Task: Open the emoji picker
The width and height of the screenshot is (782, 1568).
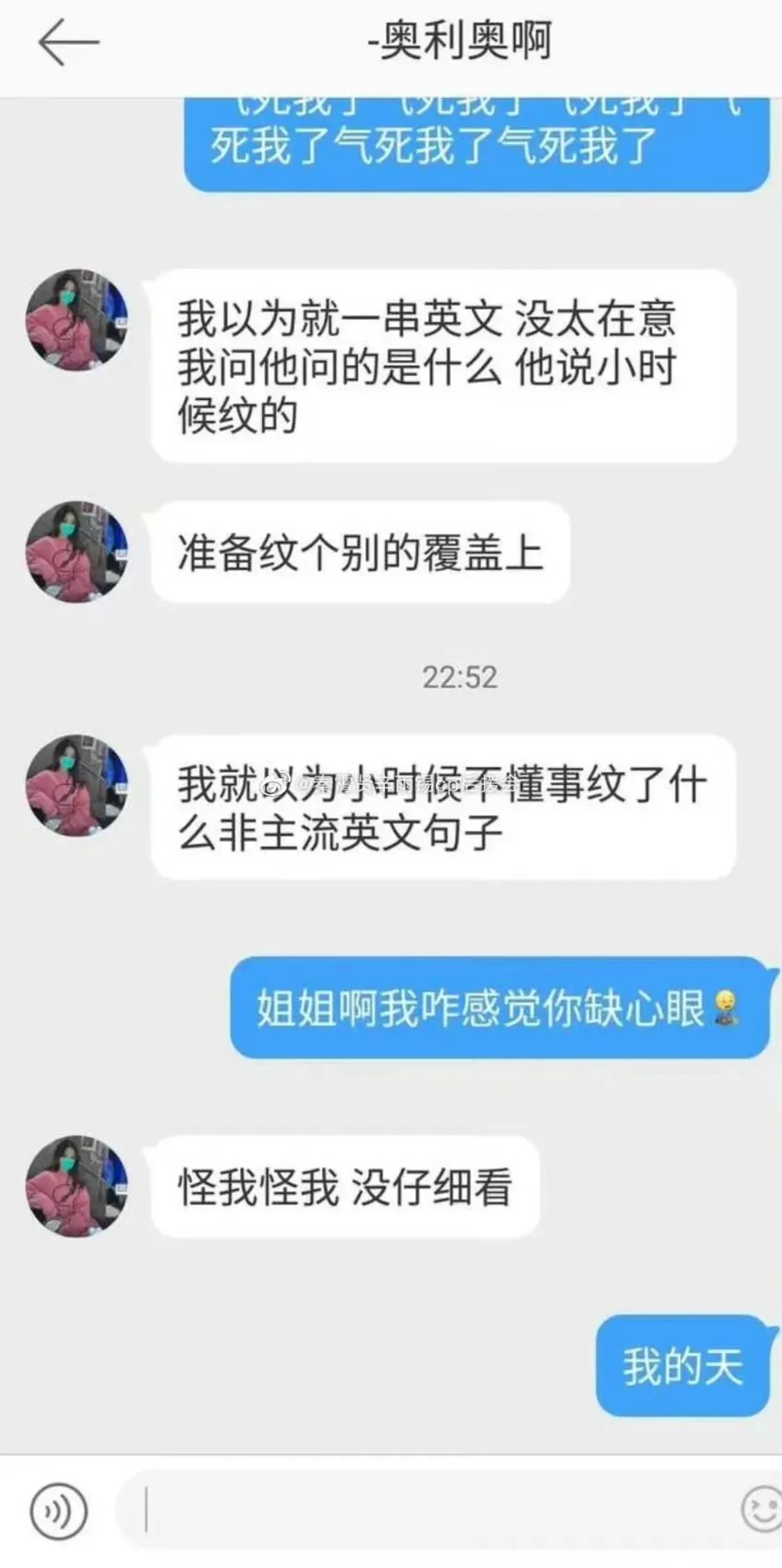Action: pyautogui.click(x=763, y=1510)
